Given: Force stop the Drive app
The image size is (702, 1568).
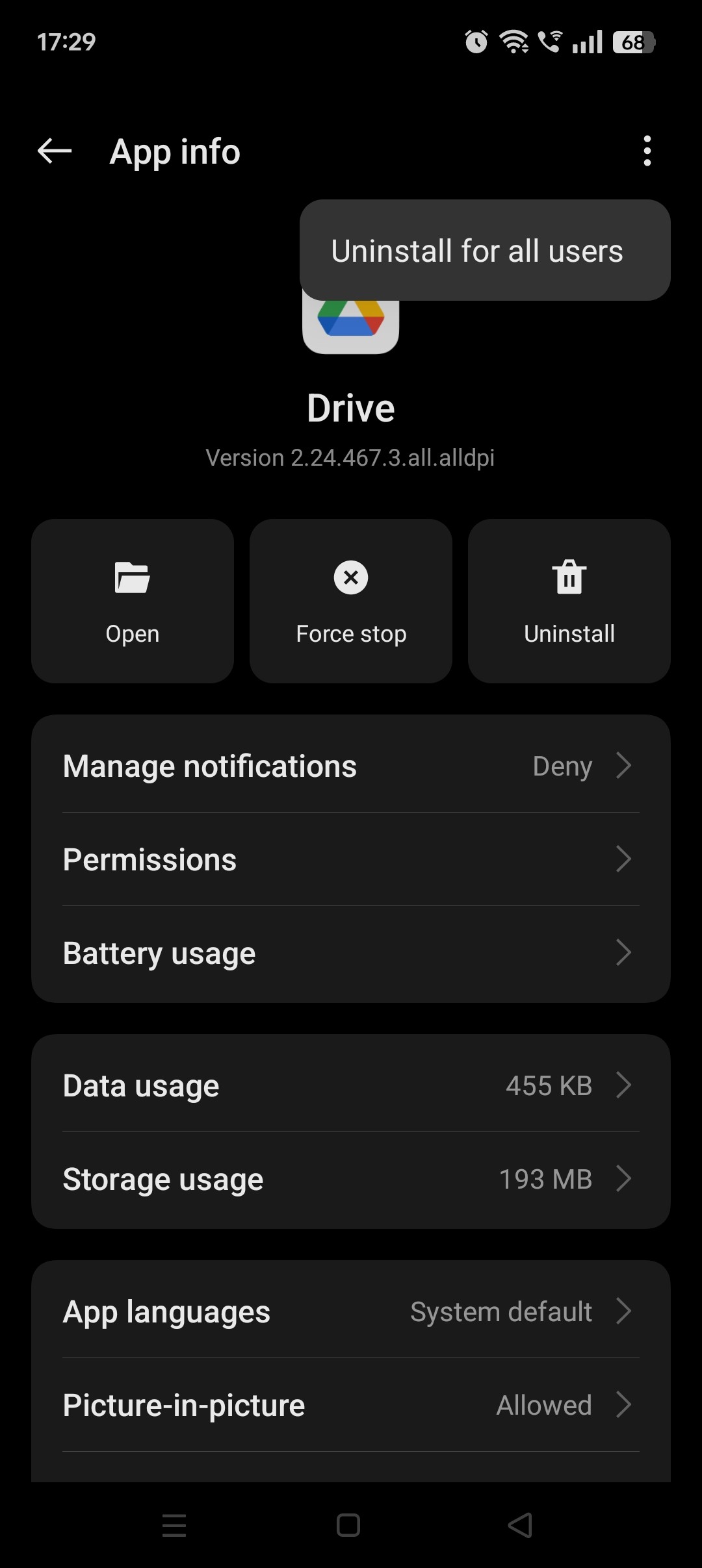Looking at the screenshot, I should click(351, 601).
